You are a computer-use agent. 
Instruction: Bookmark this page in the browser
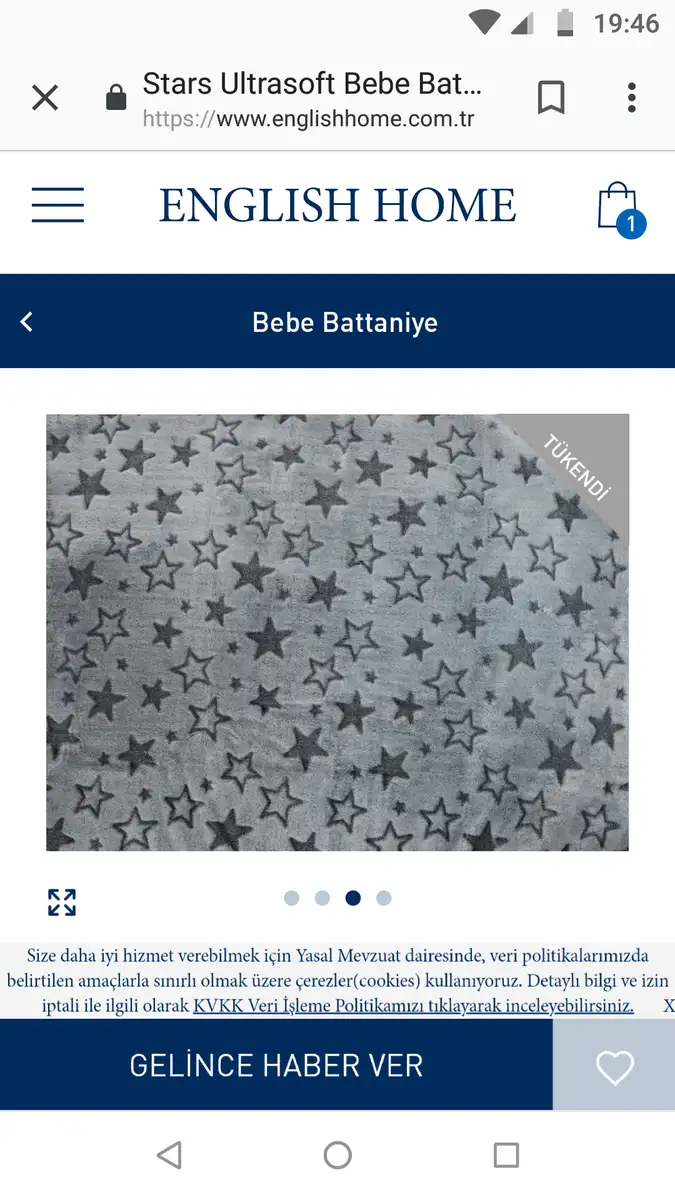point(551,98)
